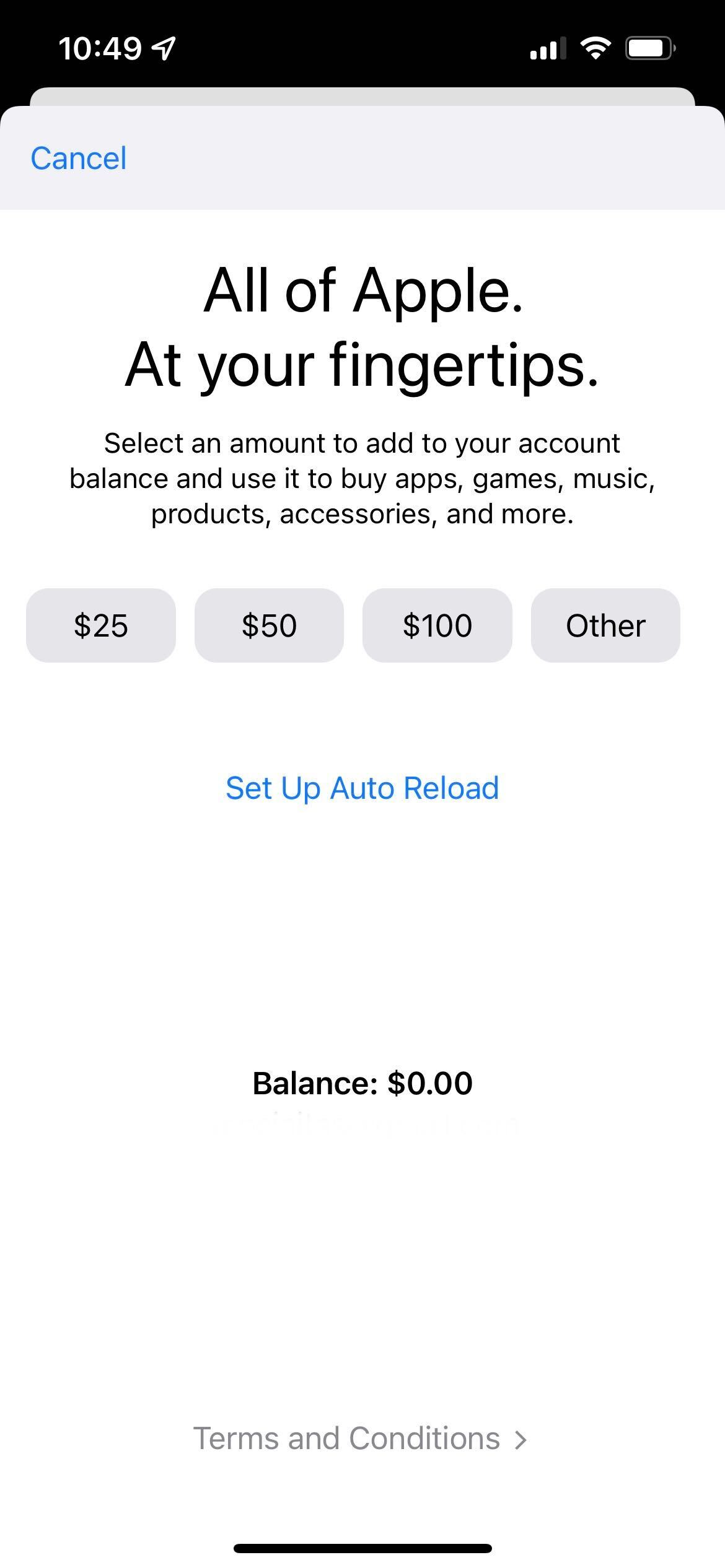Image resolution: width=725 pixels, height=1568 pixels.
Task: Cancel adding funds
Action: point(79,158)
